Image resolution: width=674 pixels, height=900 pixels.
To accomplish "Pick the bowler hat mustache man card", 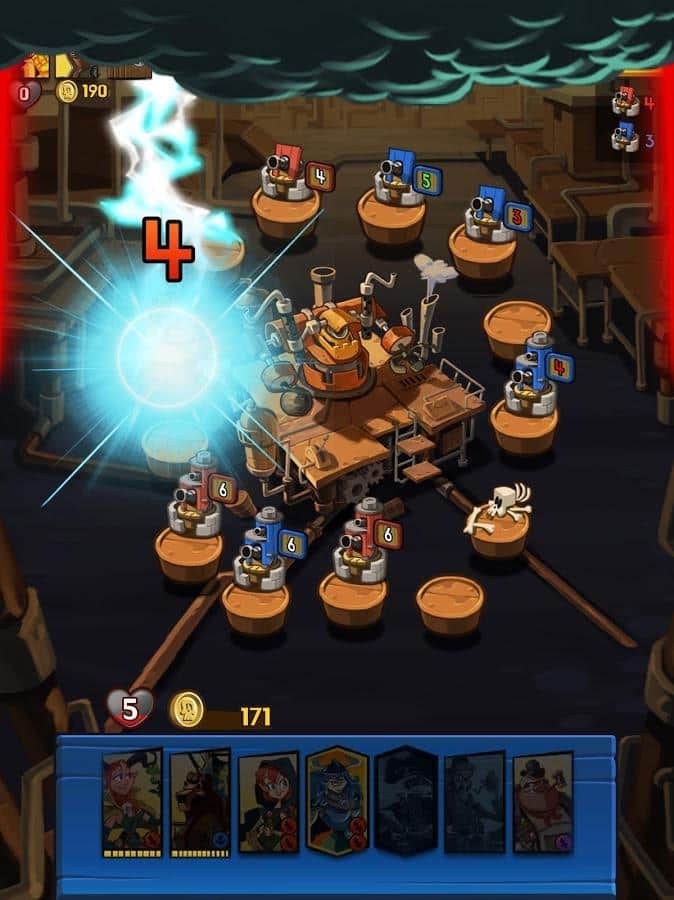I will [x=543, y=801].
